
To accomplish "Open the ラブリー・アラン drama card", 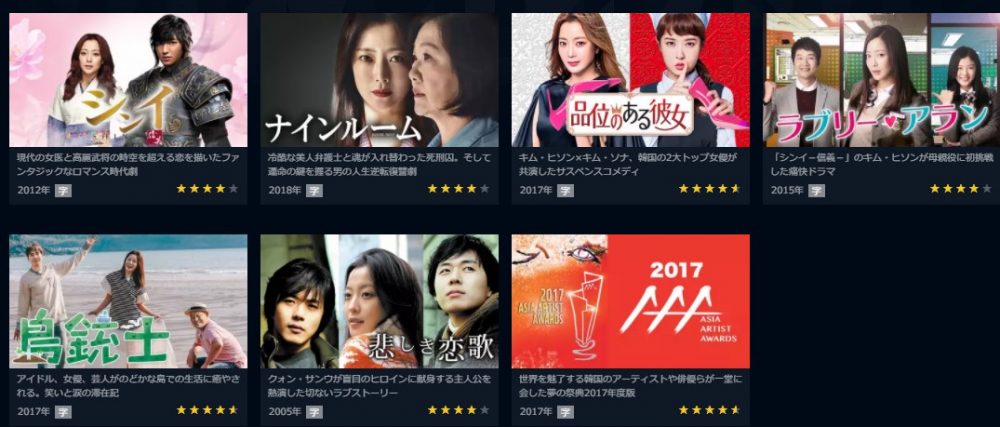I will pyautogui.click(x=880, y=80).
